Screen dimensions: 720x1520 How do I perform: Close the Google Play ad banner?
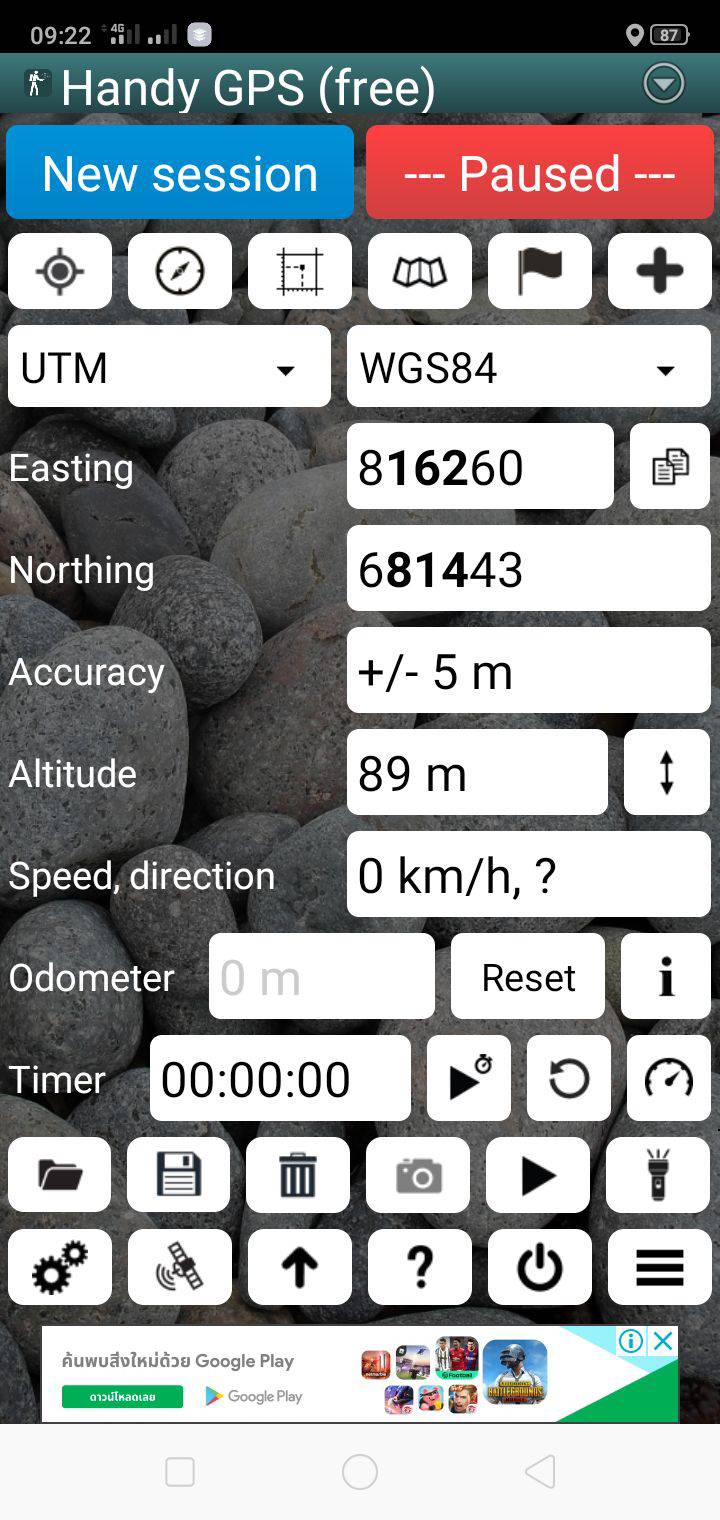[x=663, y=1341]
